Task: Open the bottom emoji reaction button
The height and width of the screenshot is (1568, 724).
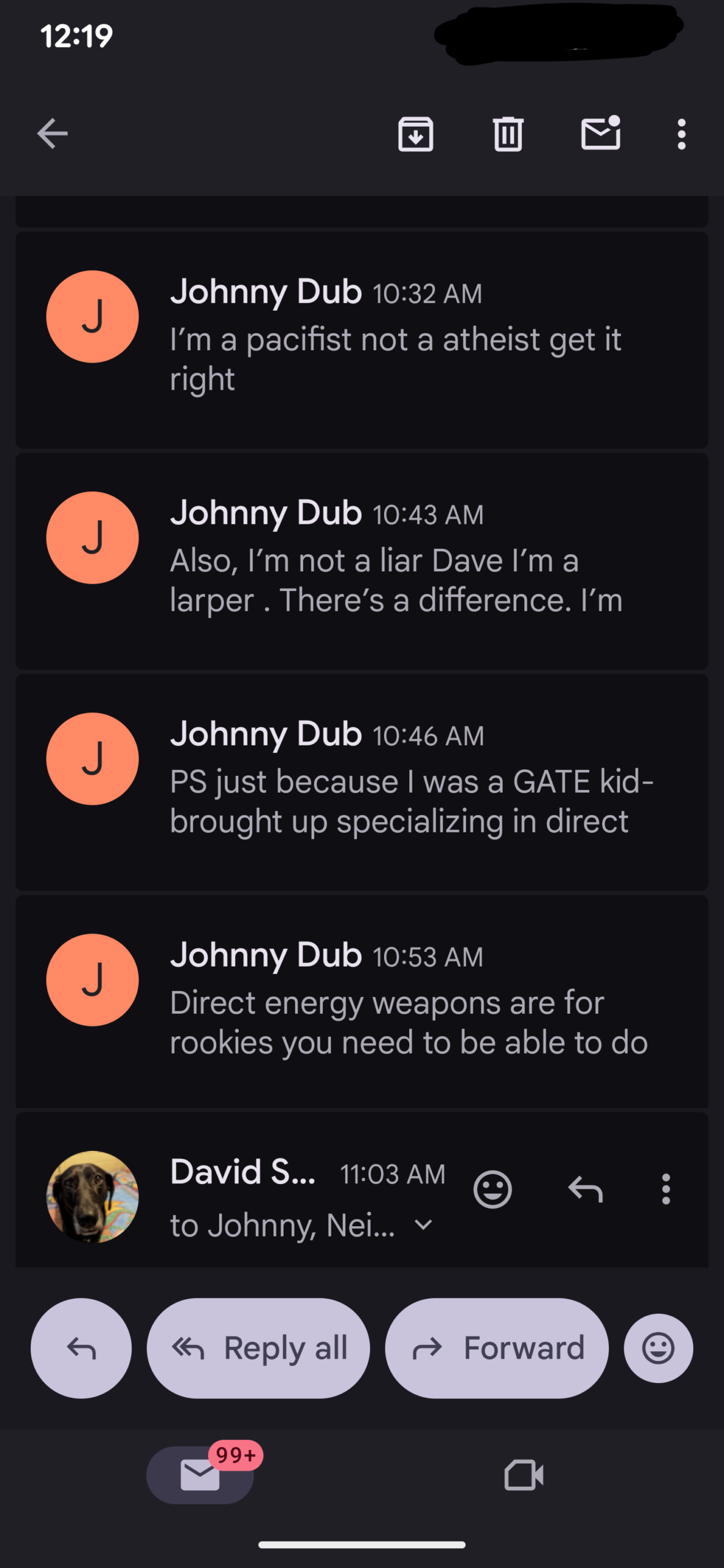Action: coord(658,1348)
